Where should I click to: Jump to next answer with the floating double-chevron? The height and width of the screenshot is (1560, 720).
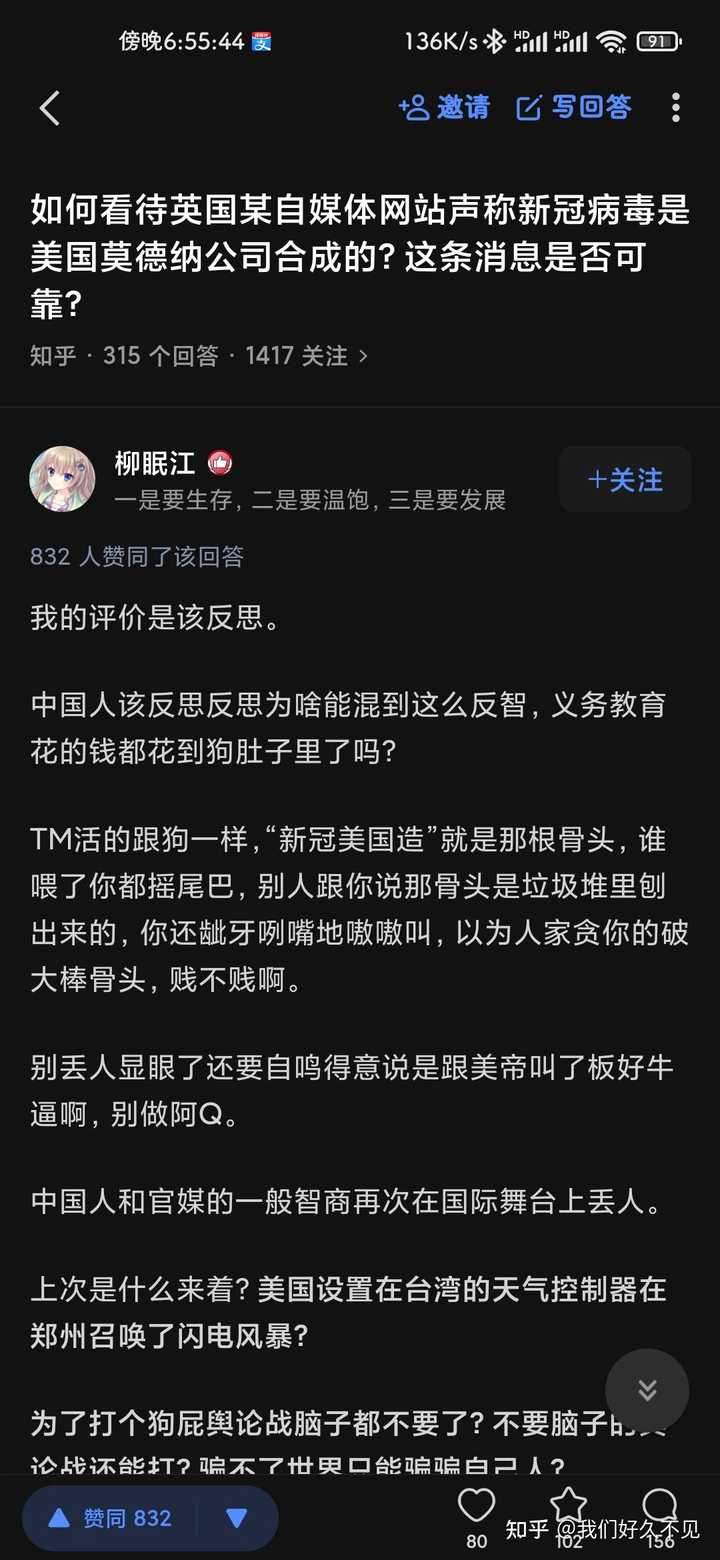(647, 1390)
